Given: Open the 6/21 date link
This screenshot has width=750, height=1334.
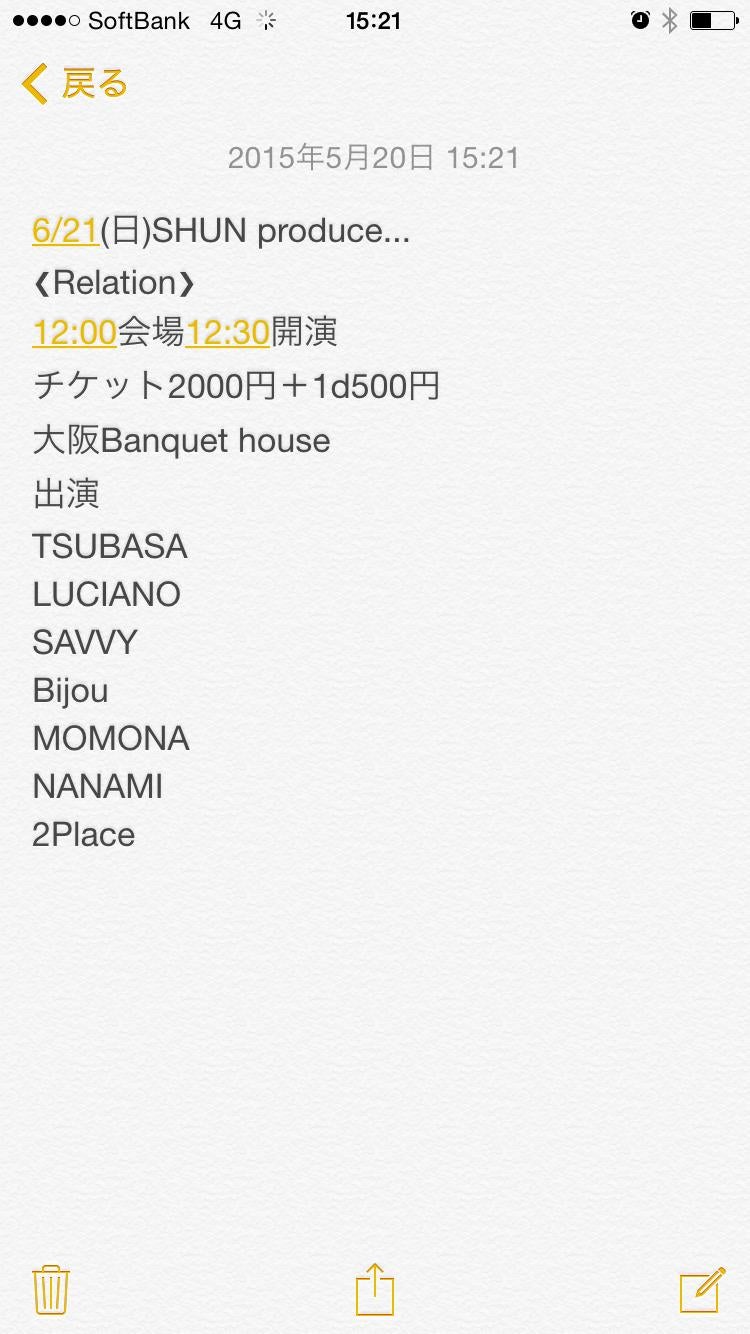Looking at the screenshot, I should (x=65, y=231).
